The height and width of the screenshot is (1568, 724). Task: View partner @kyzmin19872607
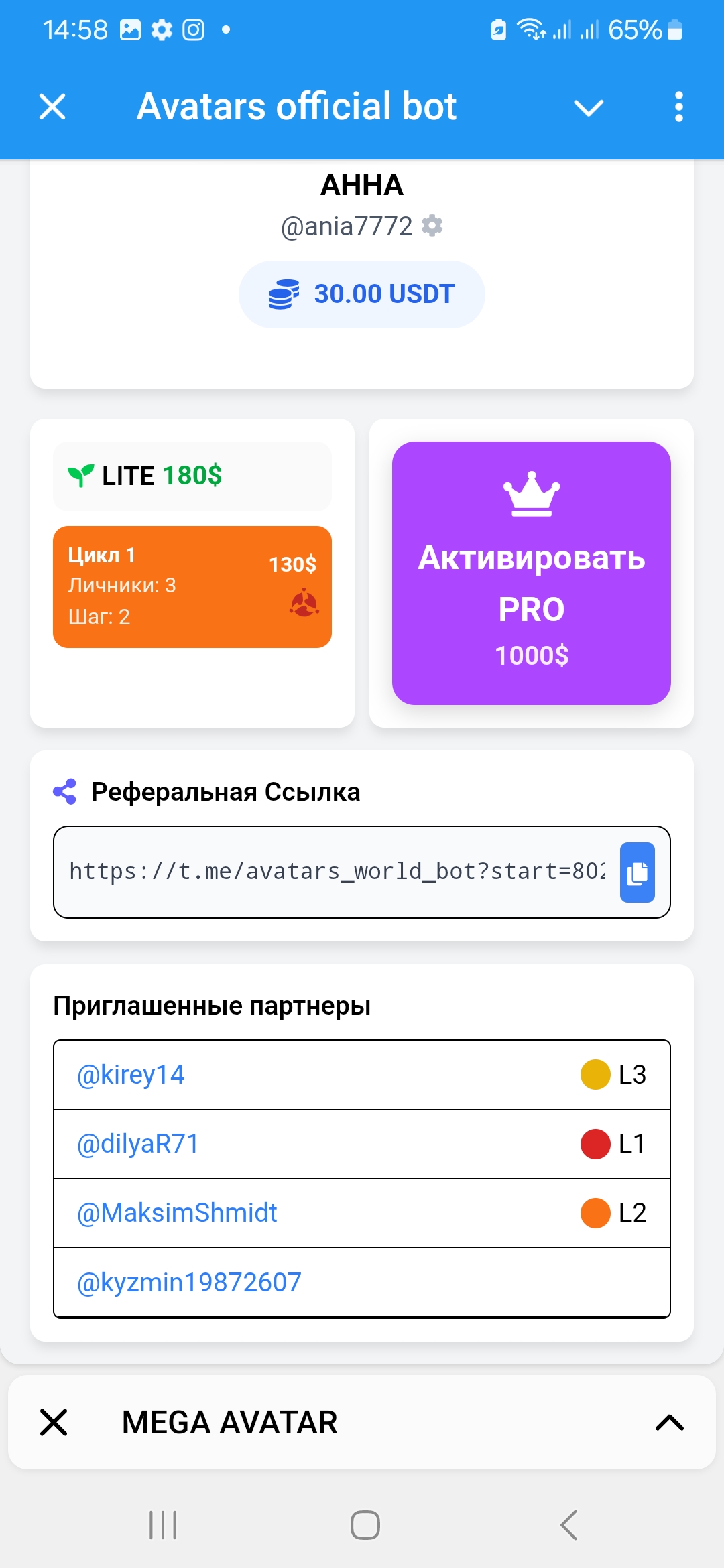[190, 1283]
